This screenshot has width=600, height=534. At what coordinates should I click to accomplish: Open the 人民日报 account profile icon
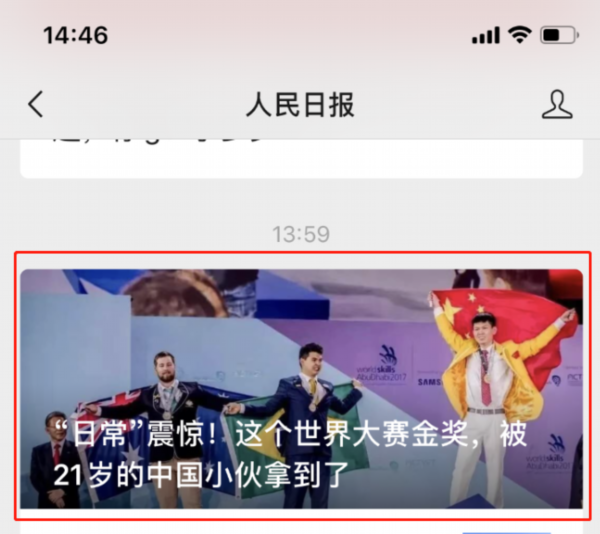555,104
